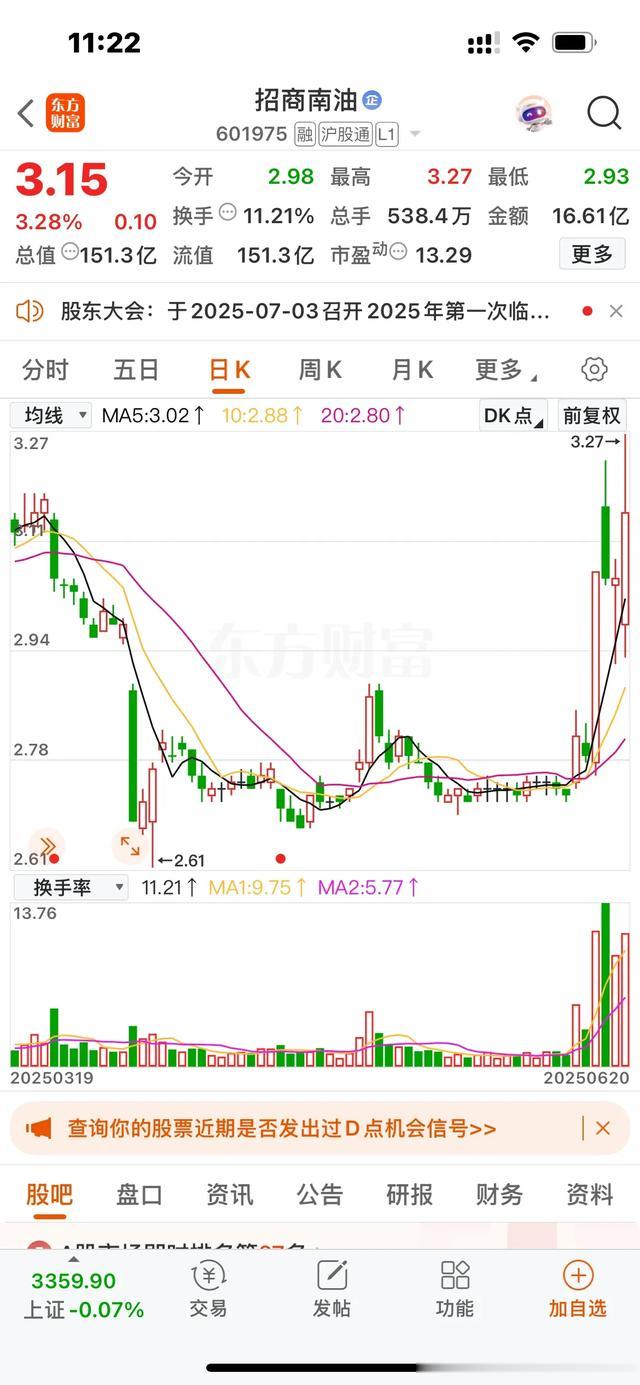Viewport: 640px width, 1385px height.
Task: Open 交易 in the bottom bar
Action: 208,1289
